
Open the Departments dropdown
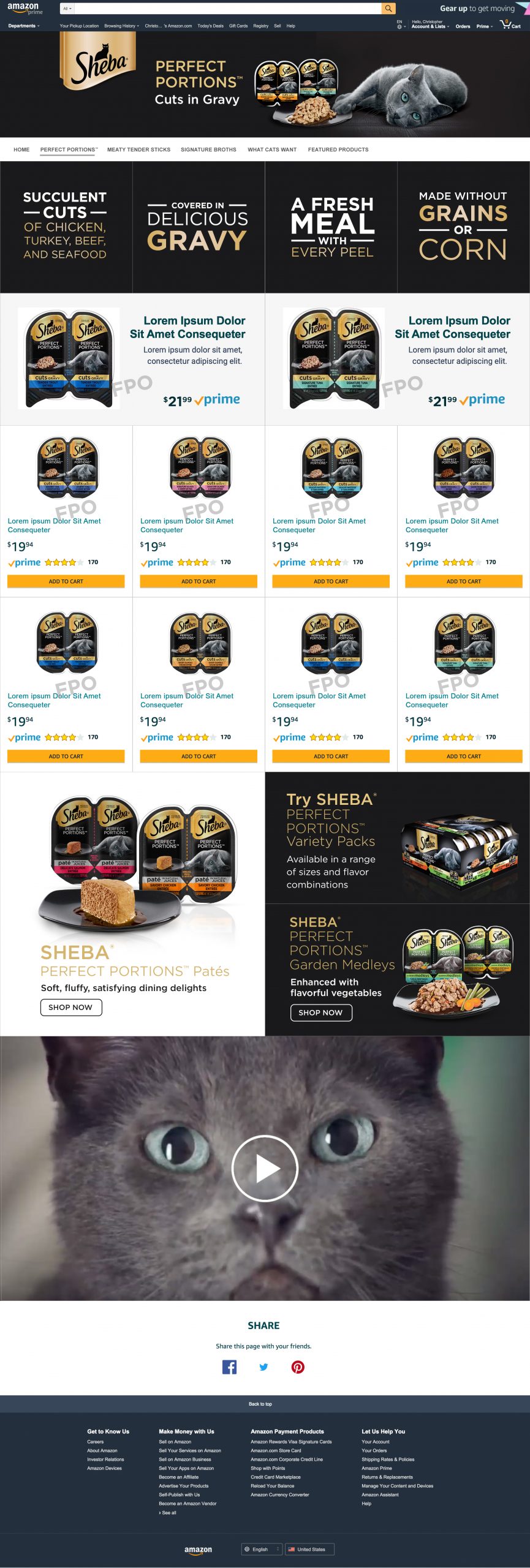(23, 26)
